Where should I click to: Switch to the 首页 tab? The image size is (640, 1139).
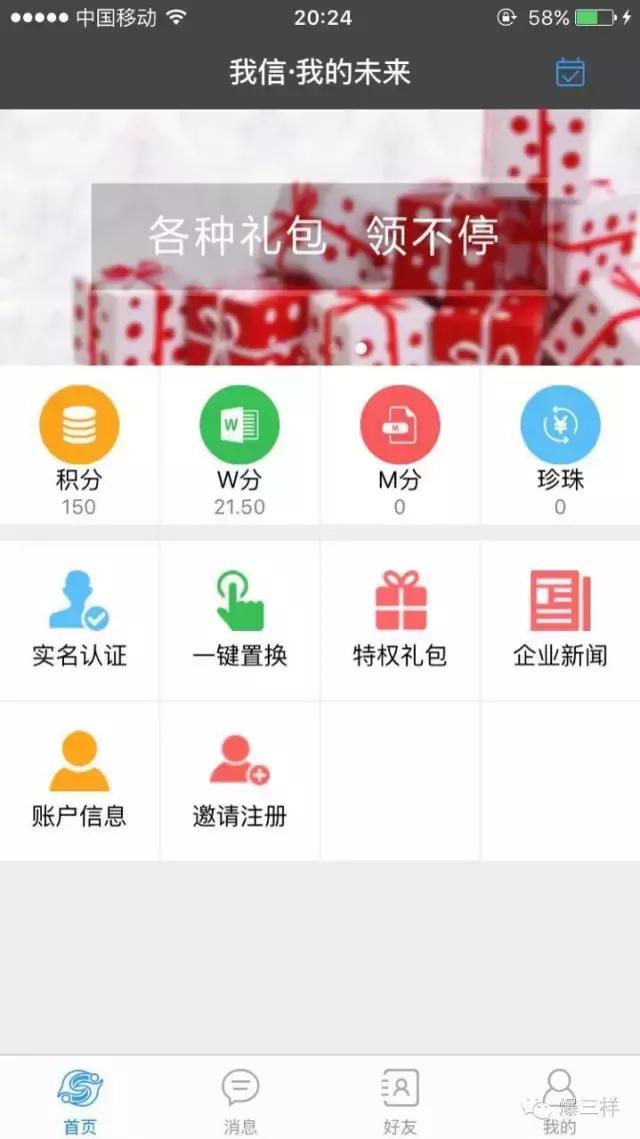pyautogui.click(x=80, y=1098)
